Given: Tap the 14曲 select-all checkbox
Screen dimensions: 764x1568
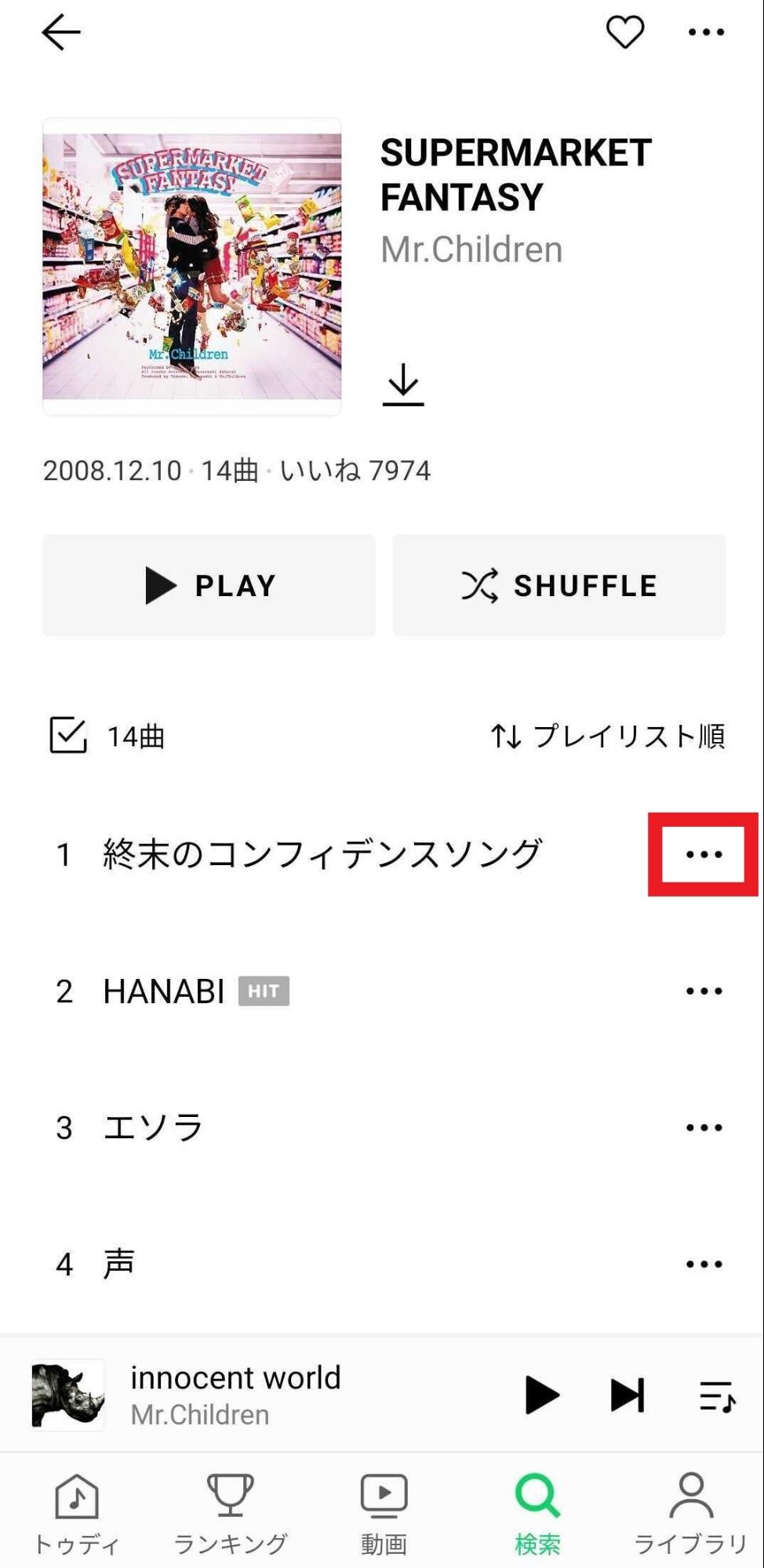Looking at the screenshot, I should [x=69, y=734].
